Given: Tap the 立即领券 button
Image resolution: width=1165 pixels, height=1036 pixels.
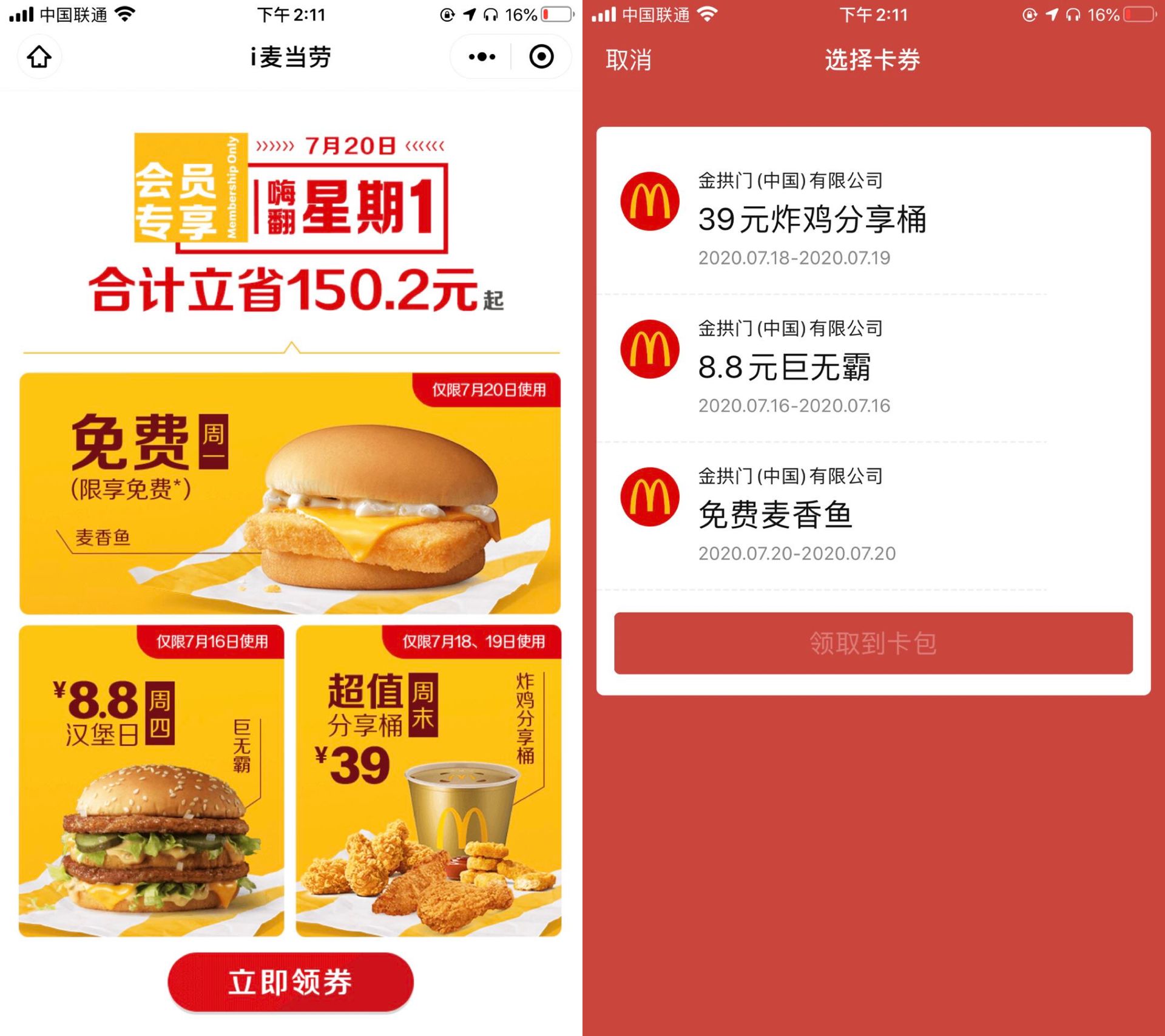Looking at the screenshot, I should 291,981.
